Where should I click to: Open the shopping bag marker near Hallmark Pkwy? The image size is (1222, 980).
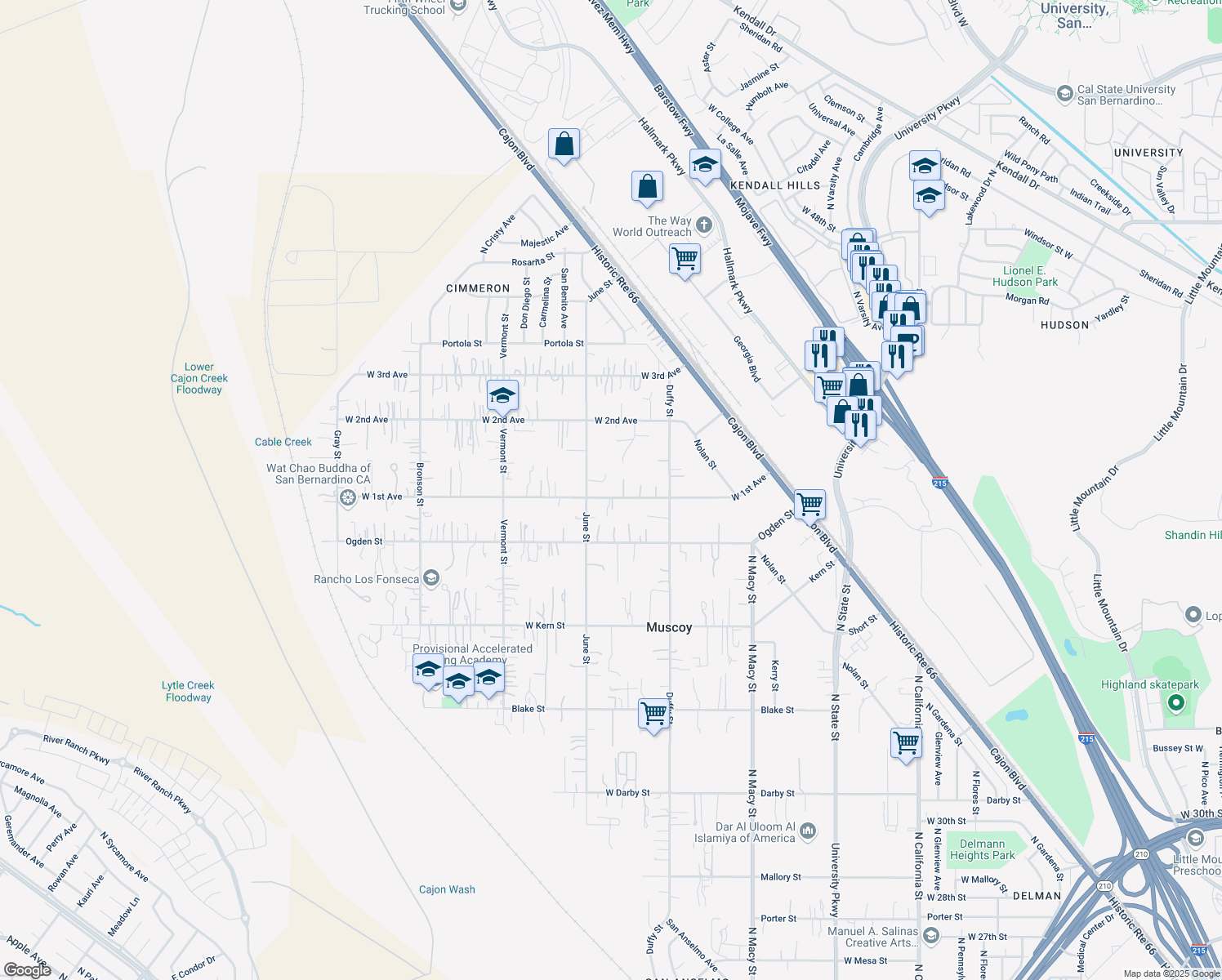[x=647, y=187]
